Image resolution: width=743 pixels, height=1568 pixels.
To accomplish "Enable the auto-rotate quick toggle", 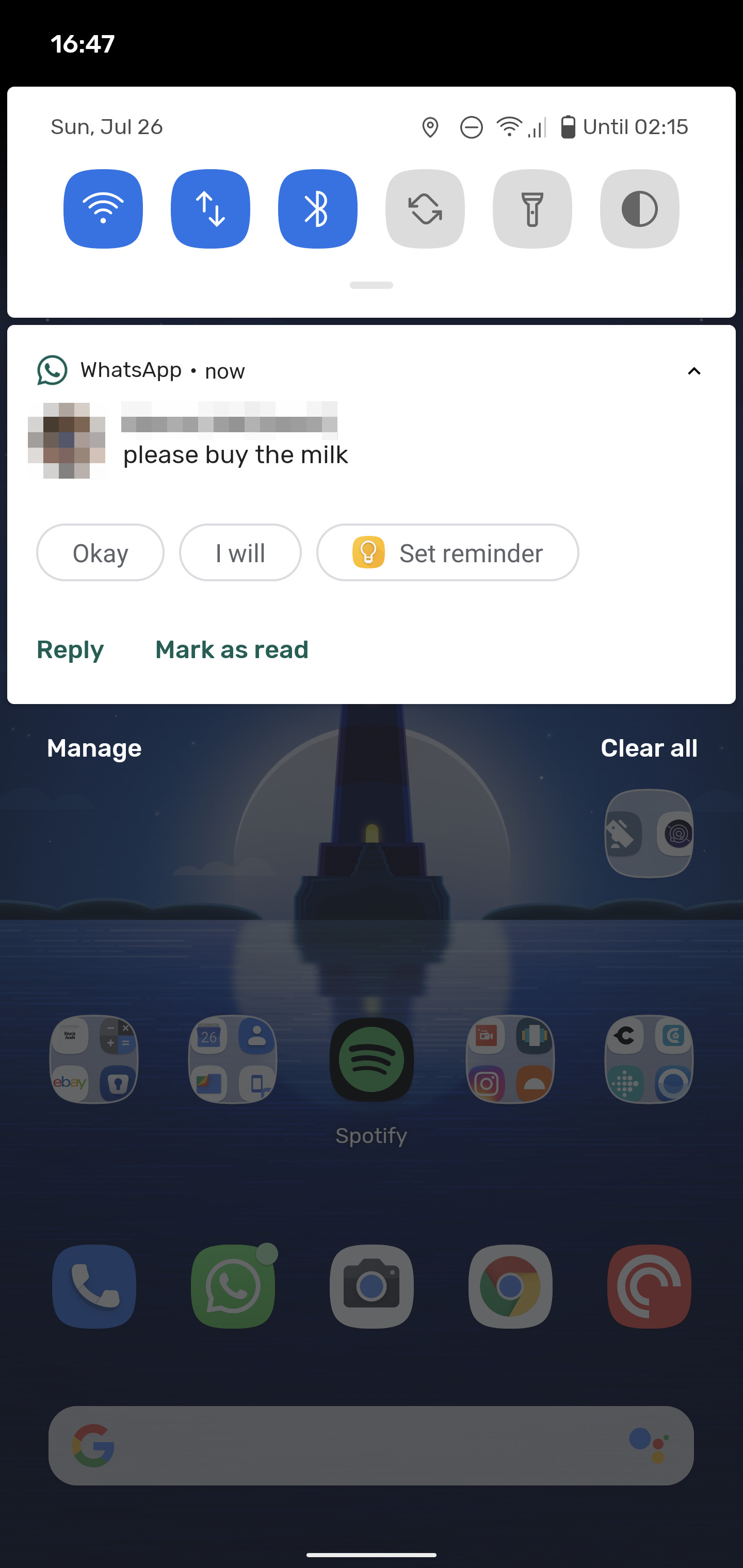I will 425,209.
